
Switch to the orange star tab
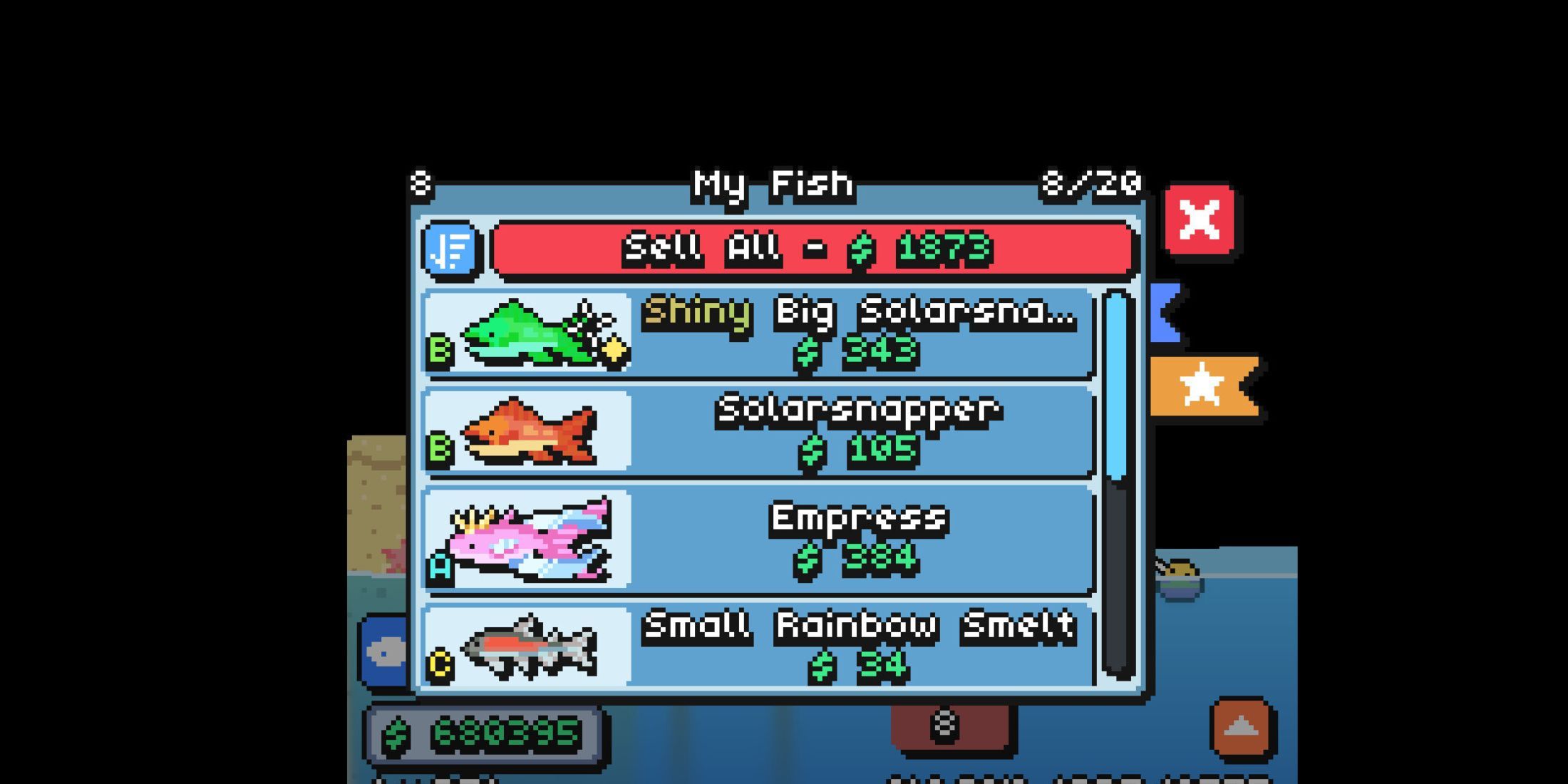(x=1203, y=386)
